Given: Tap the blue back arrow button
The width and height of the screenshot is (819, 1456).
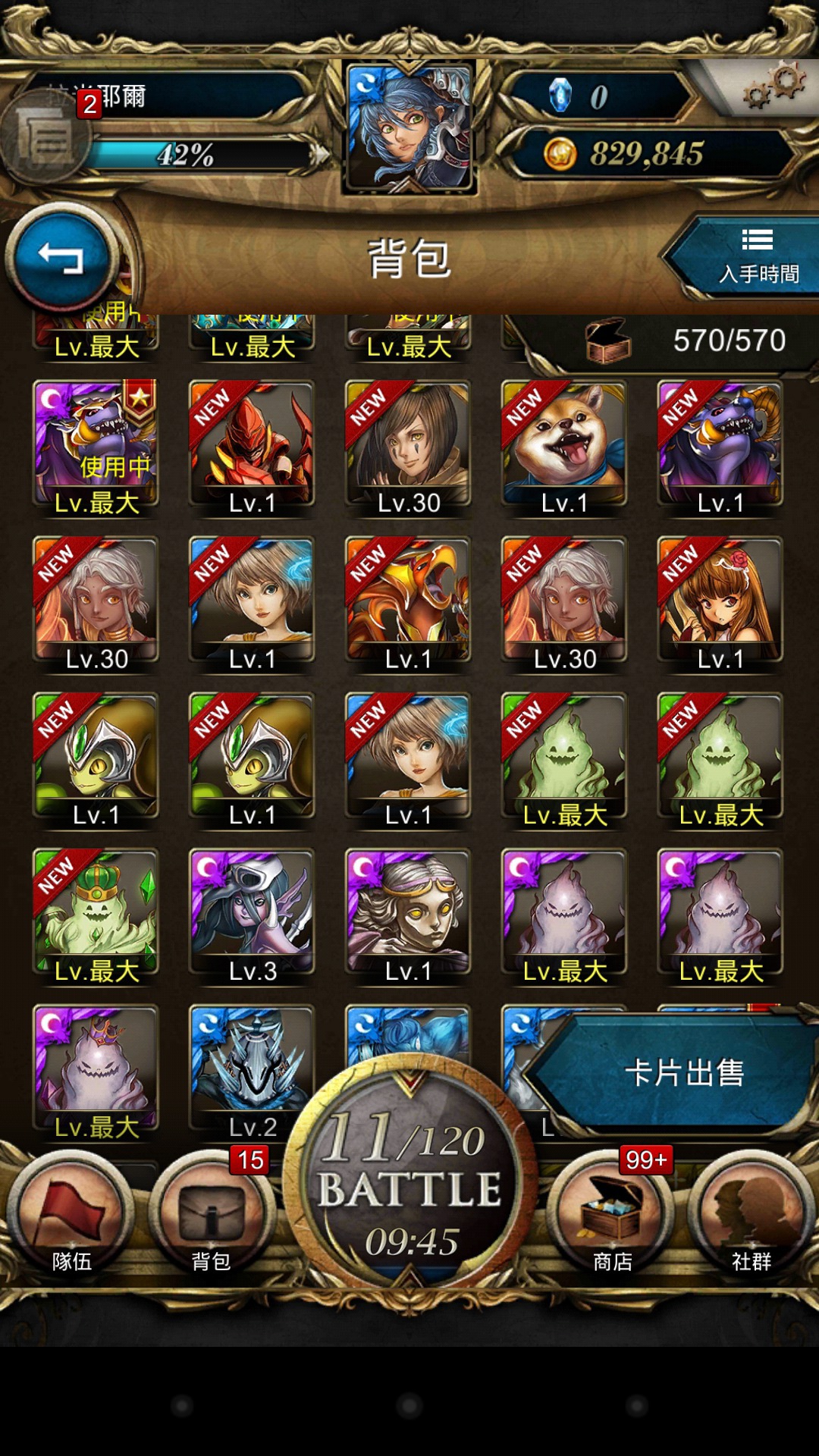Looking at the screenshot, I should click(x=62, y=258).
